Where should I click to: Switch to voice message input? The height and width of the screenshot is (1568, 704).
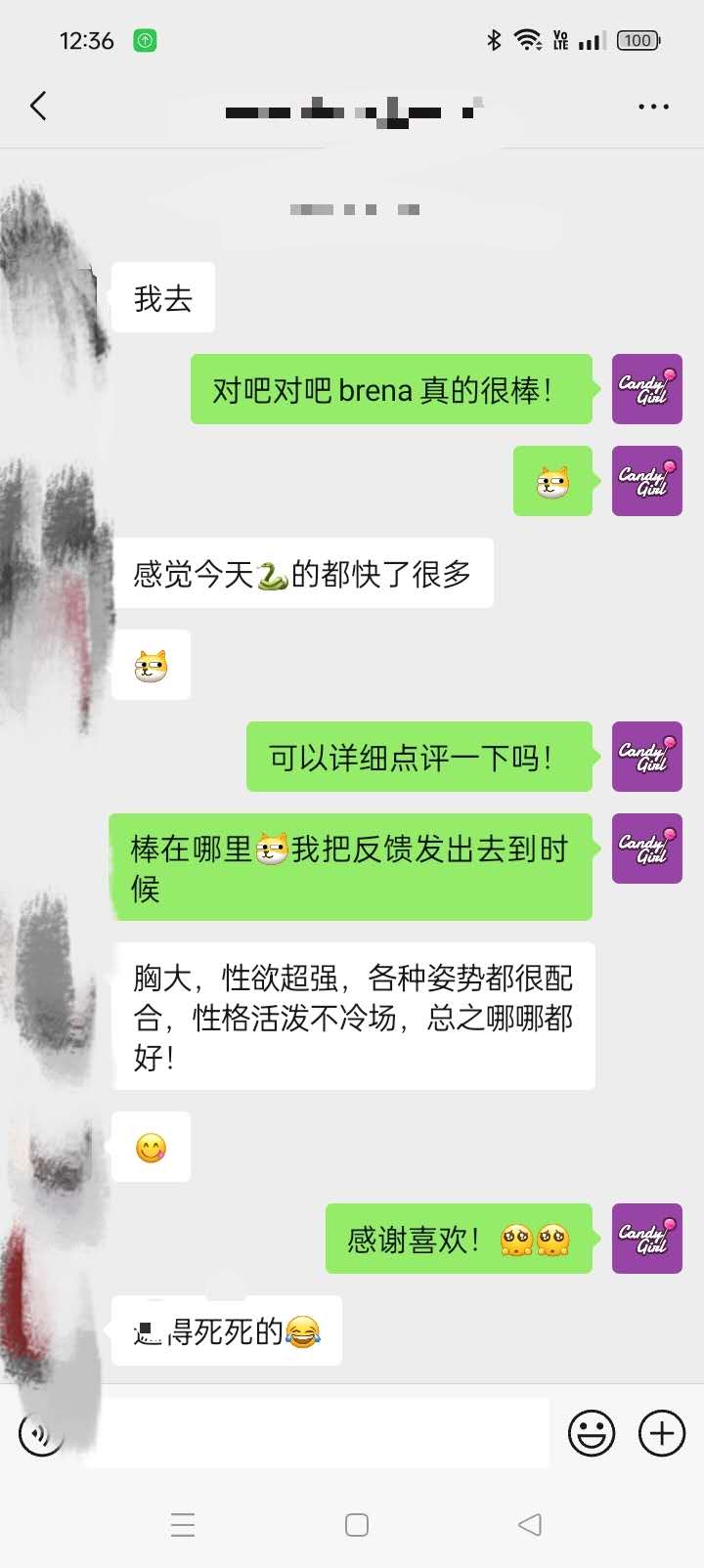[41, 1433]
